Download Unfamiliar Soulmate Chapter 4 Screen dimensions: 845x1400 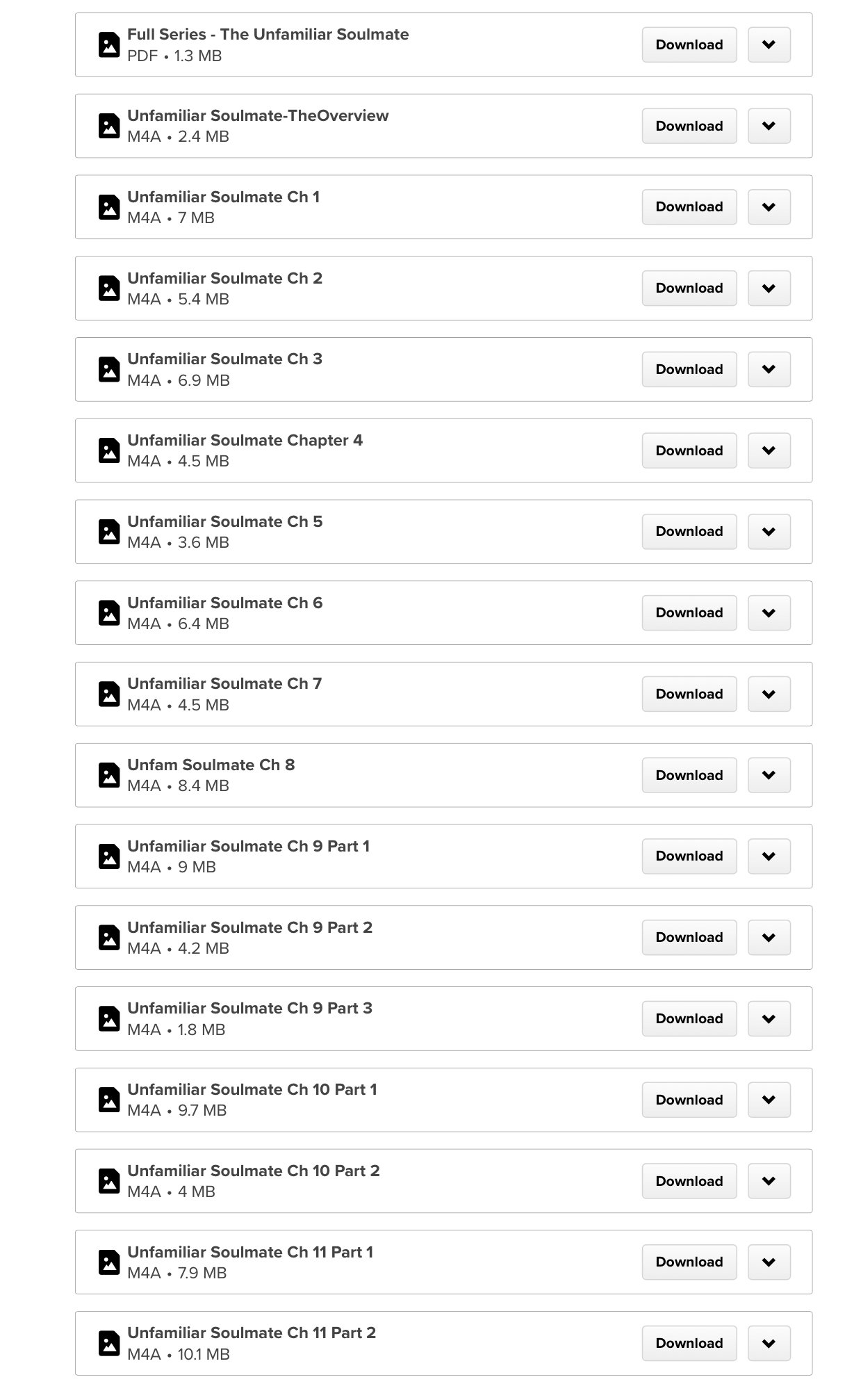pyautogui.click(x=689, y=450)
